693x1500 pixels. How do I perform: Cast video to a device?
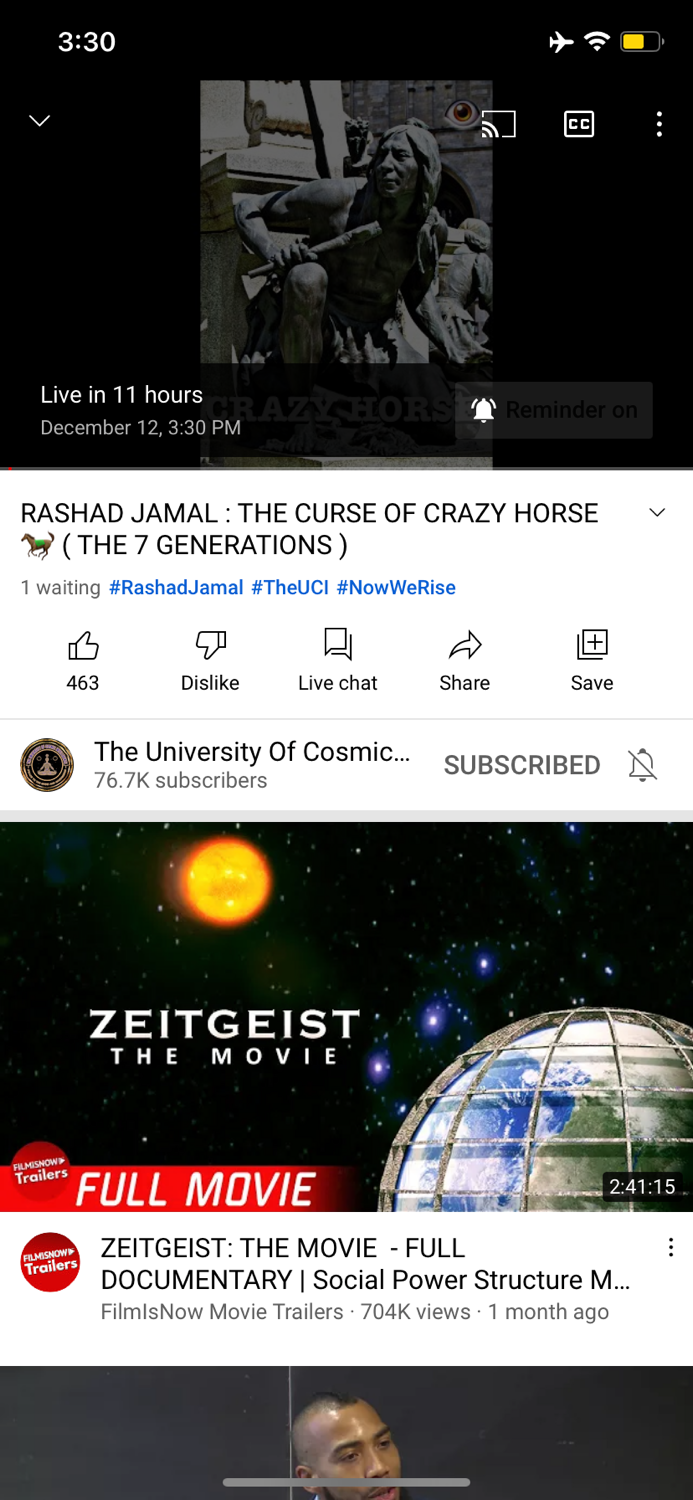pyautogui.click(x=498, y=123)
